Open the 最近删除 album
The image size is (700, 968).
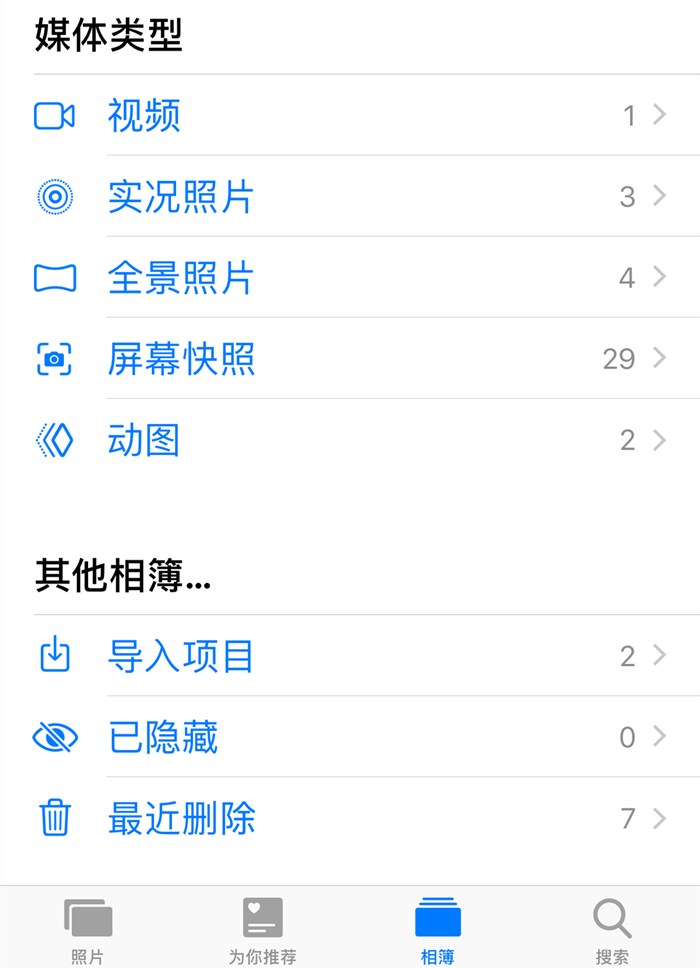coord(181,819)
